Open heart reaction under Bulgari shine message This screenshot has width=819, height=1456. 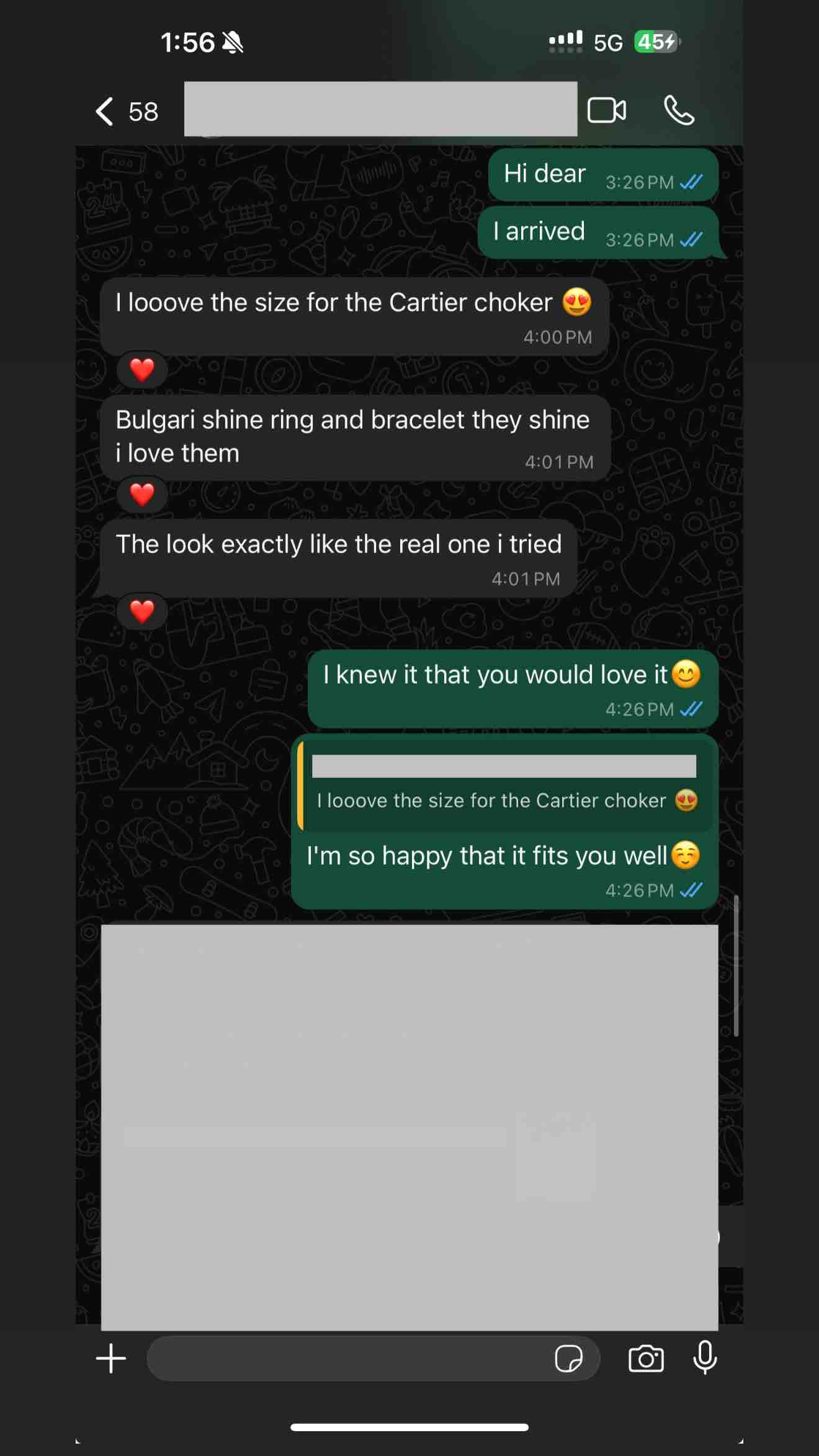[x=142, y=495]
